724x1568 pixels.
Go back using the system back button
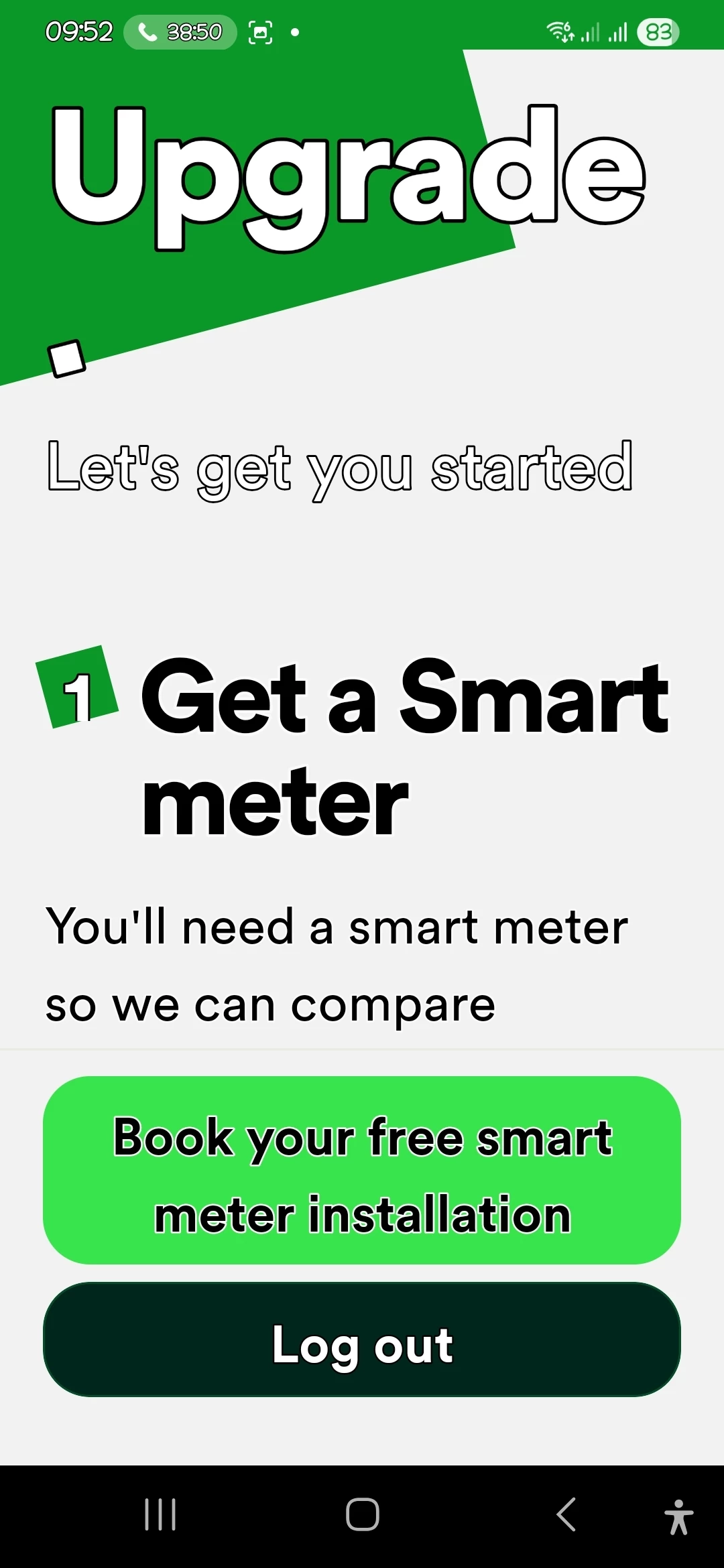point(566,1514)
